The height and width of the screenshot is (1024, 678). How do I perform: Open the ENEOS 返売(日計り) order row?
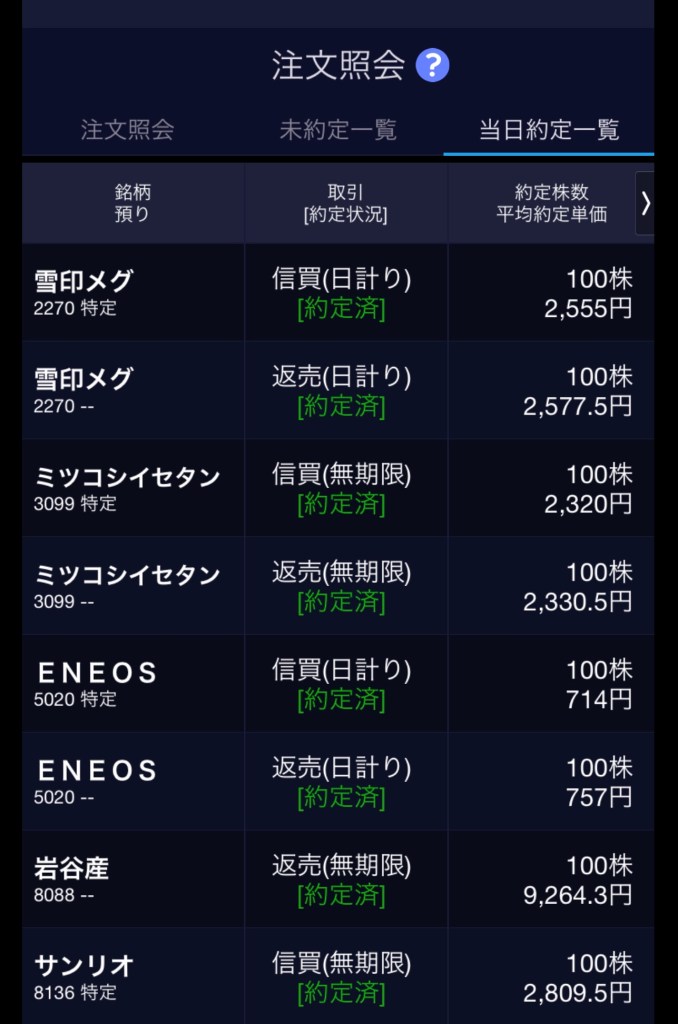pos(338,782)
